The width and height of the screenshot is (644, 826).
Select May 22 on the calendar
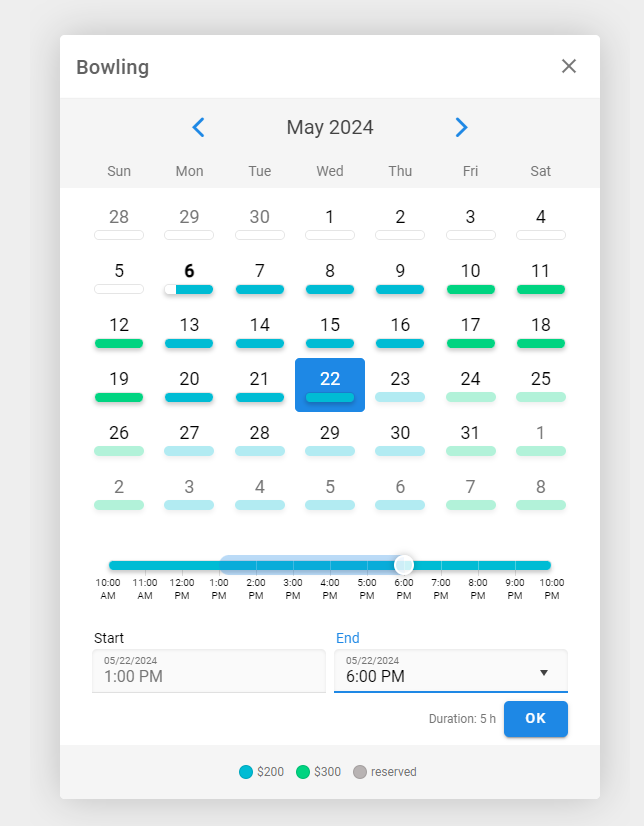[330, 384]
